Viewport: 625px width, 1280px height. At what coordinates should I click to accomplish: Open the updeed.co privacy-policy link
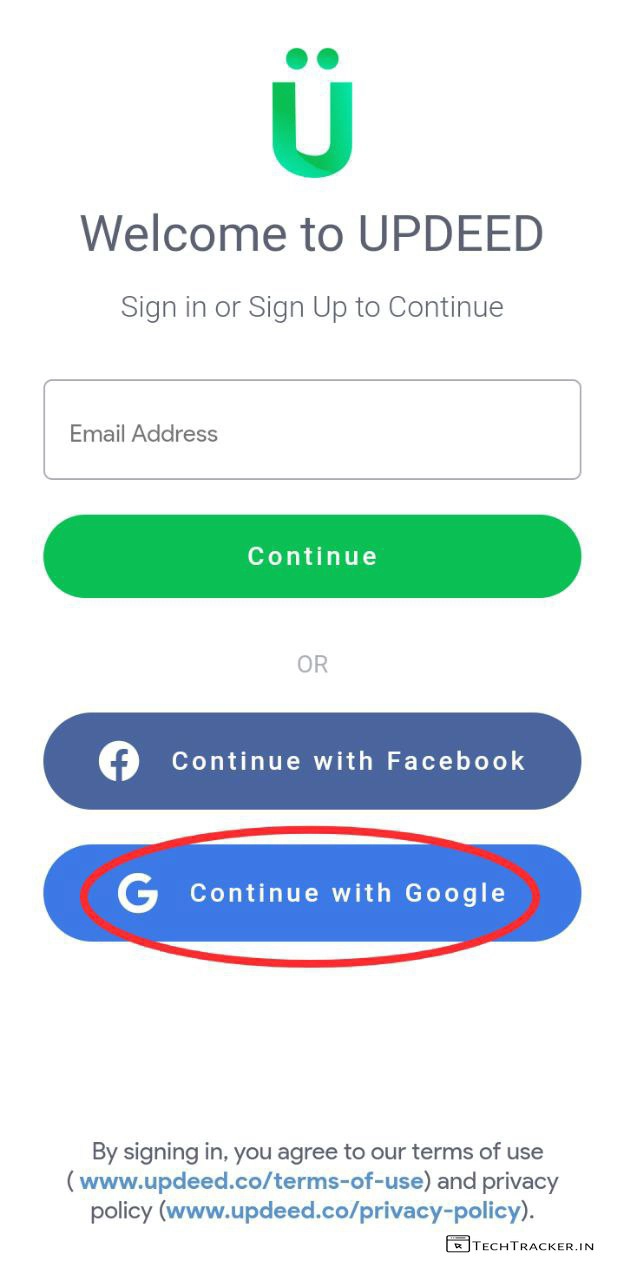pyautogui.click(x=343, y=1211)
